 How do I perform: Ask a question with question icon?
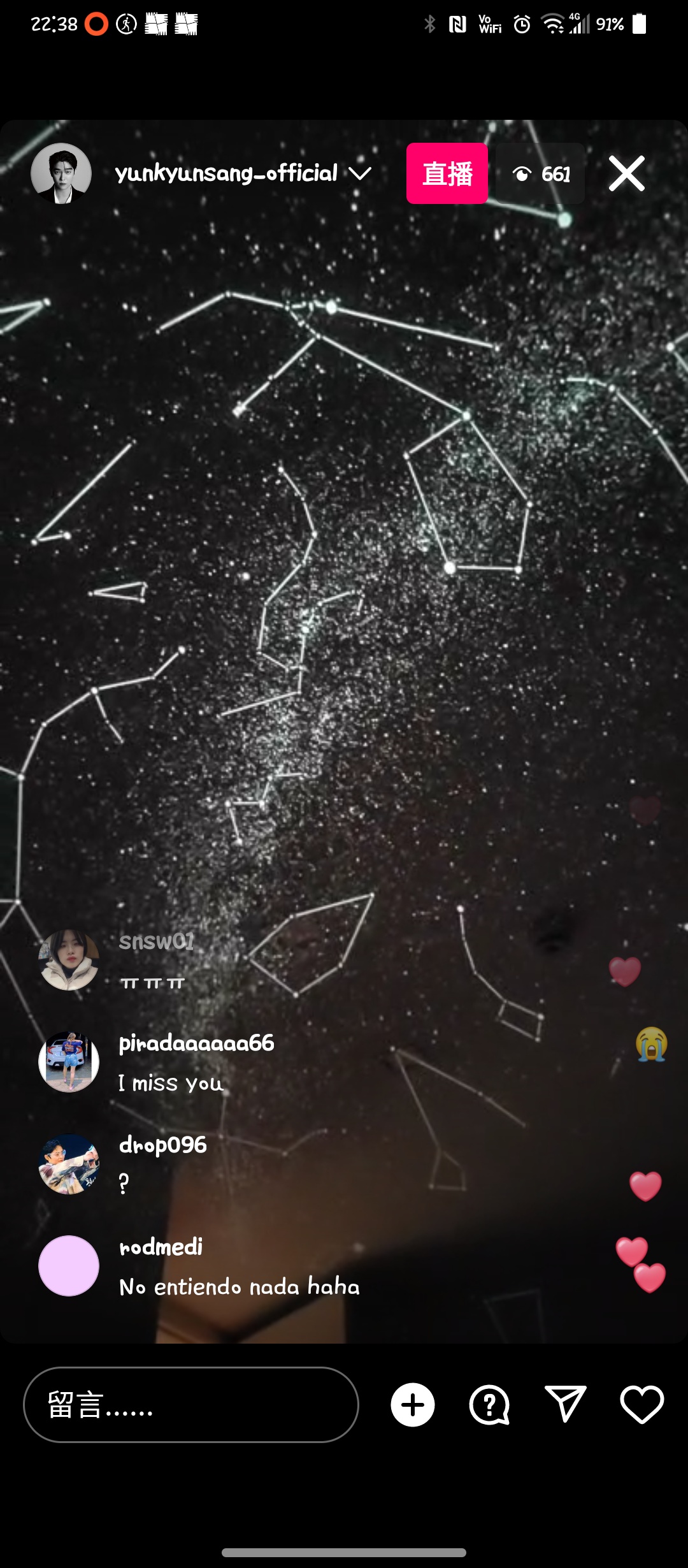(x=489, y=1405)
